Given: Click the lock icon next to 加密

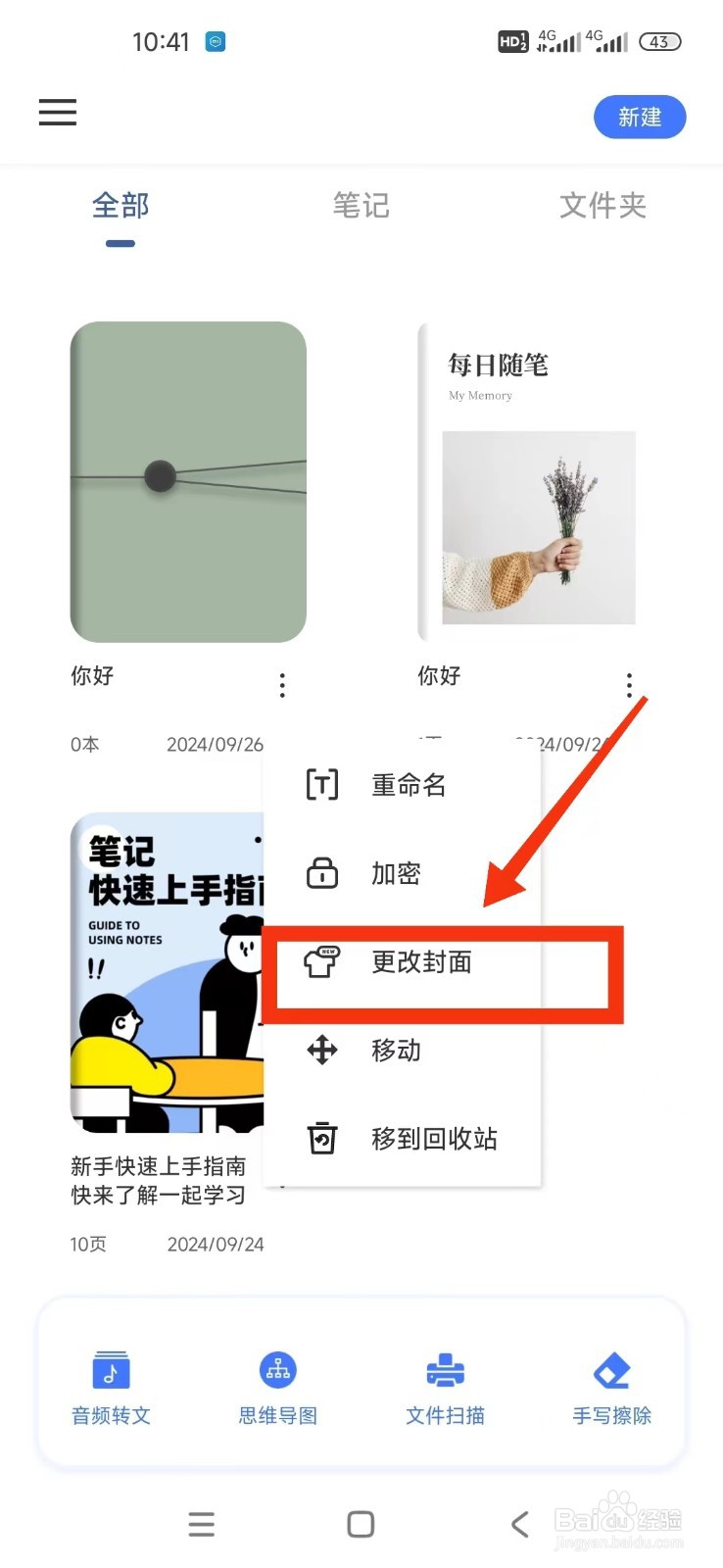Looking at the screenshot, I should (x=321, y=873).
